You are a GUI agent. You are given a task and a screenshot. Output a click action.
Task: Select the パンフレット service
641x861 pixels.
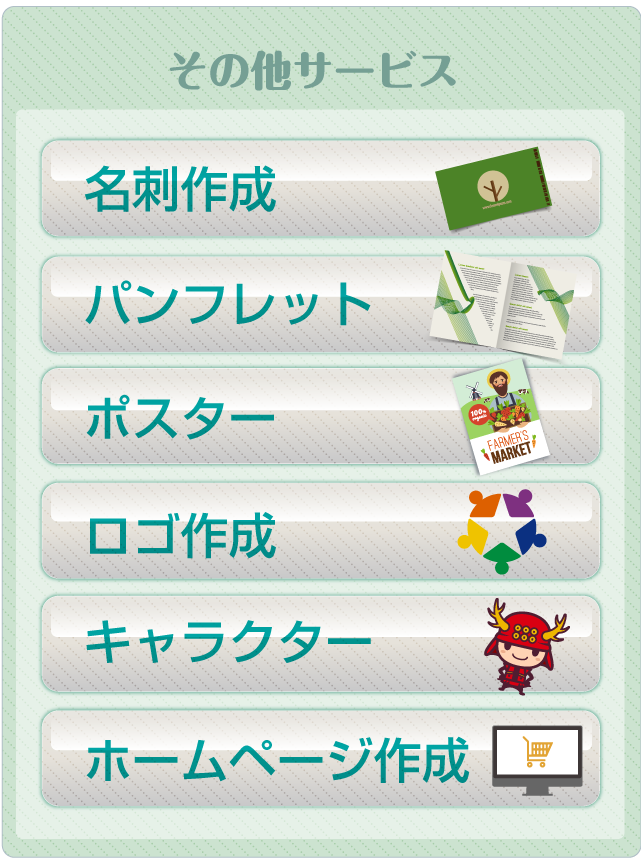(x=320, y=304)
